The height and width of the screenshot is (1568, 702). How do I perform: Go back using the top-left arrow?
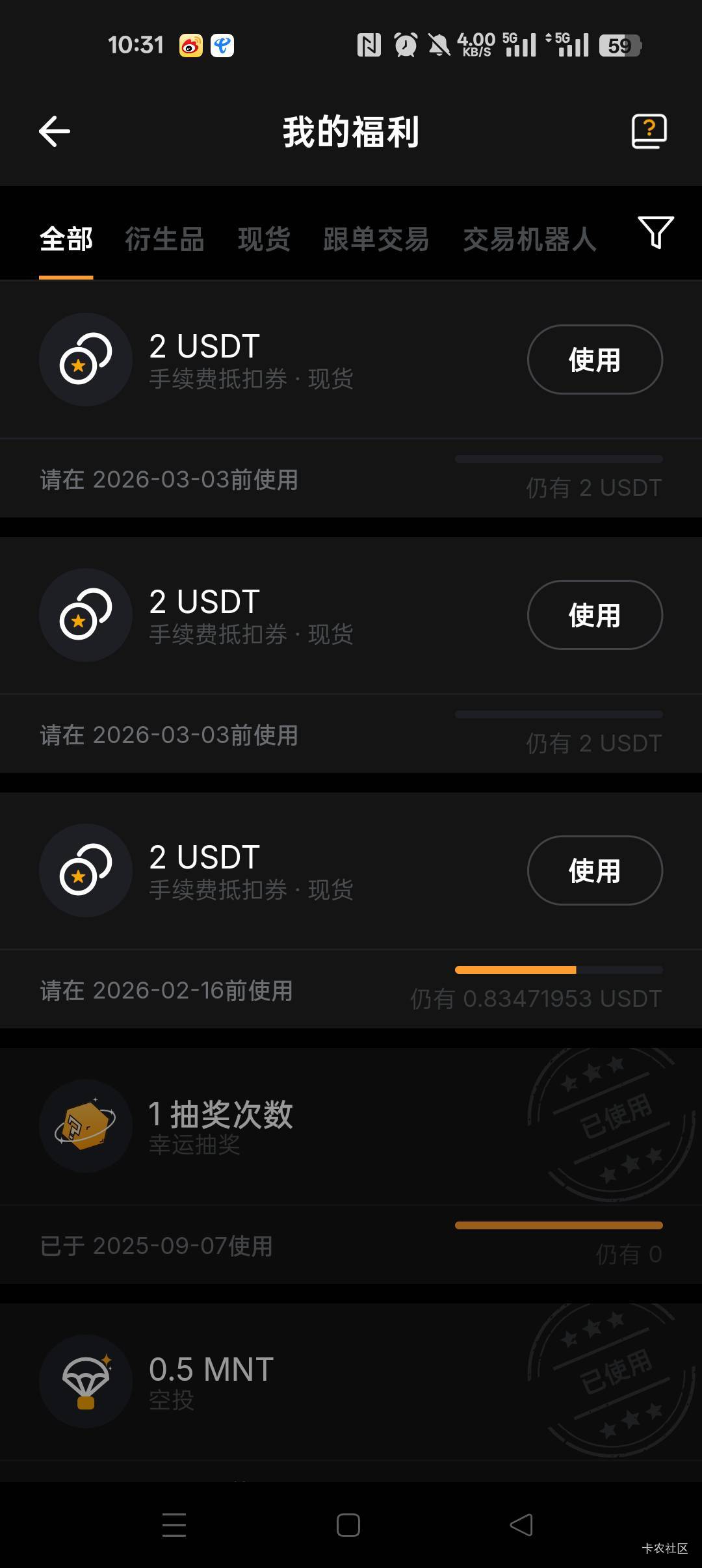[55, 131]
